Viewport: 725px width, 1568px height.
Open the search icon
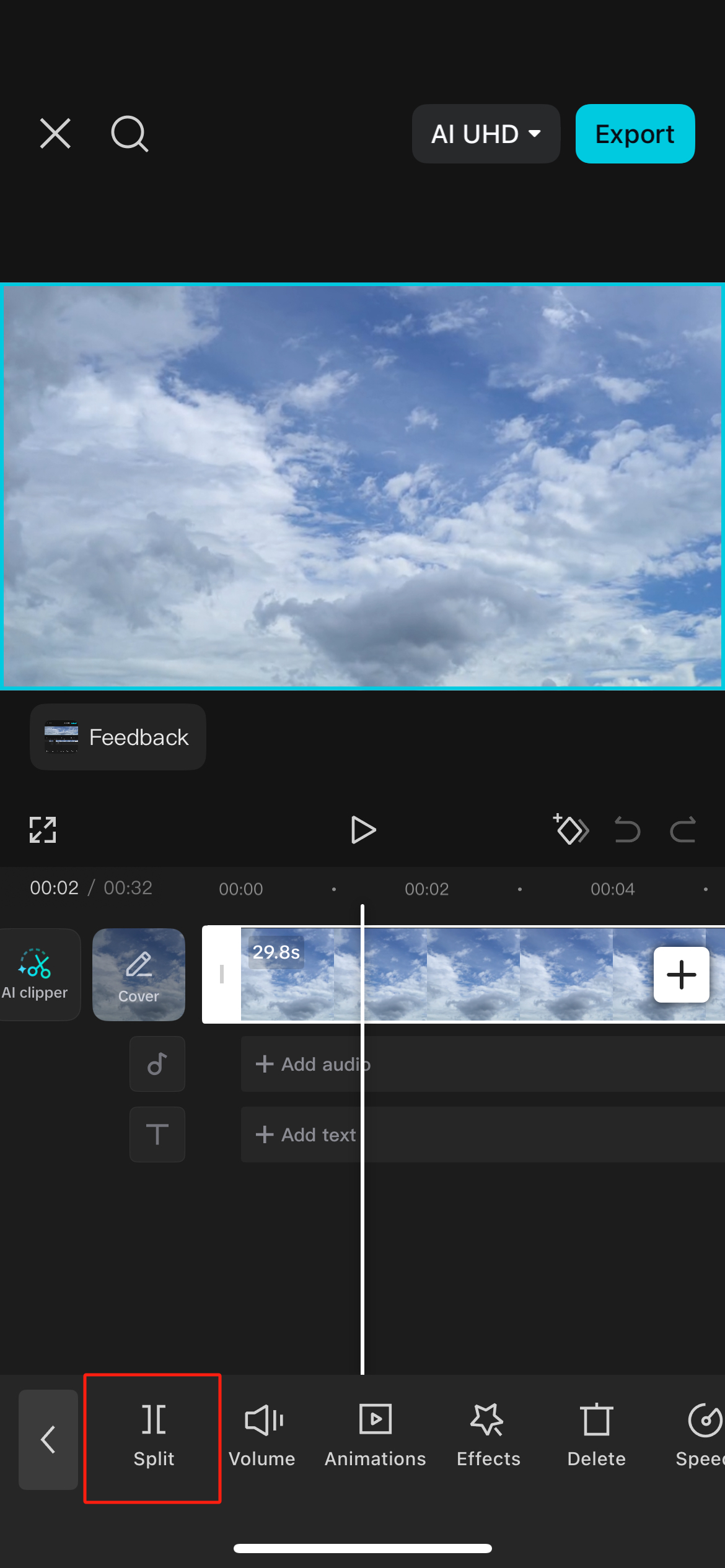coord(130,134)
